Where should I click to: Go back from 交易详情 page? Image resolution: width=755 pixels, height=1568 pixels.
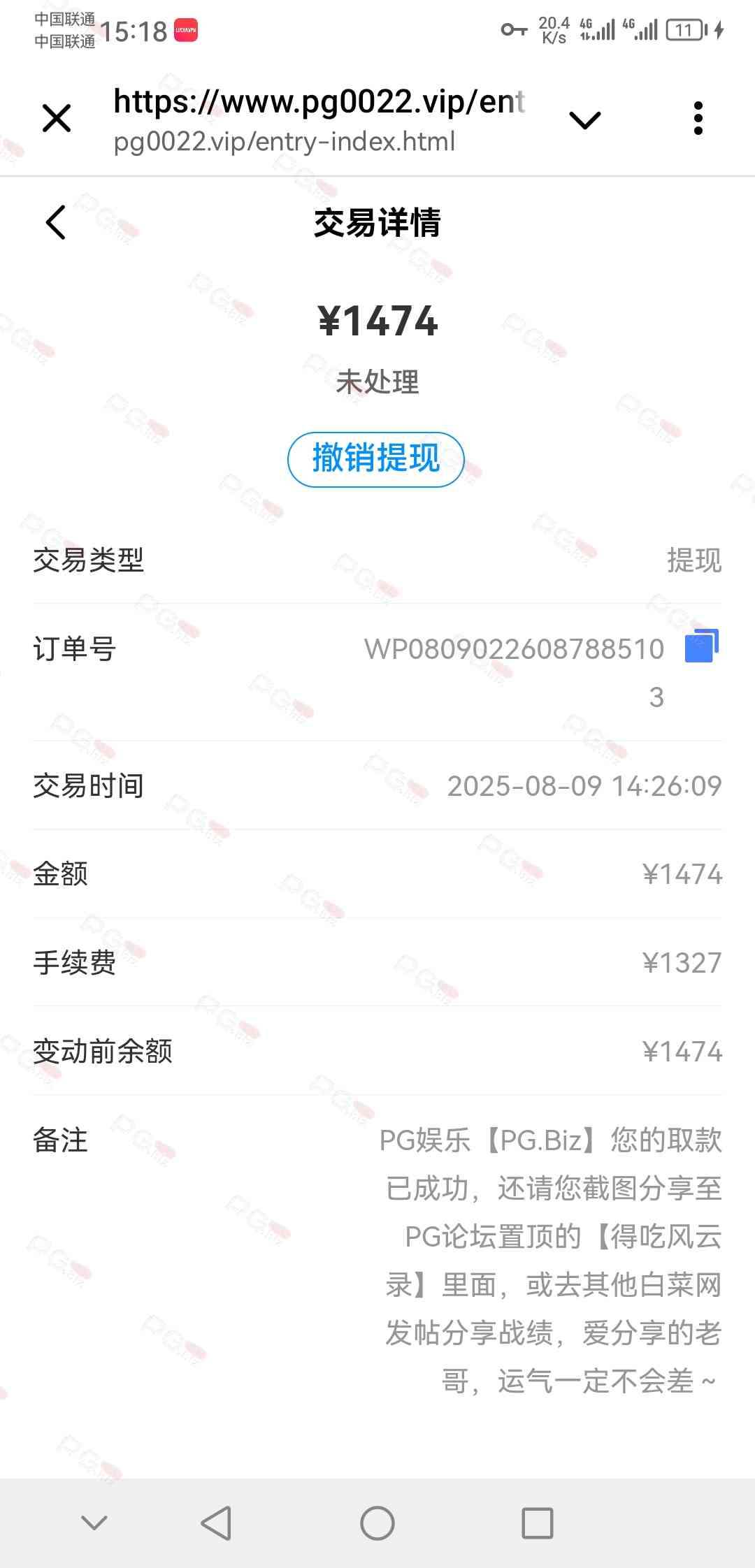pyautogui.click(x=56, y=223)
